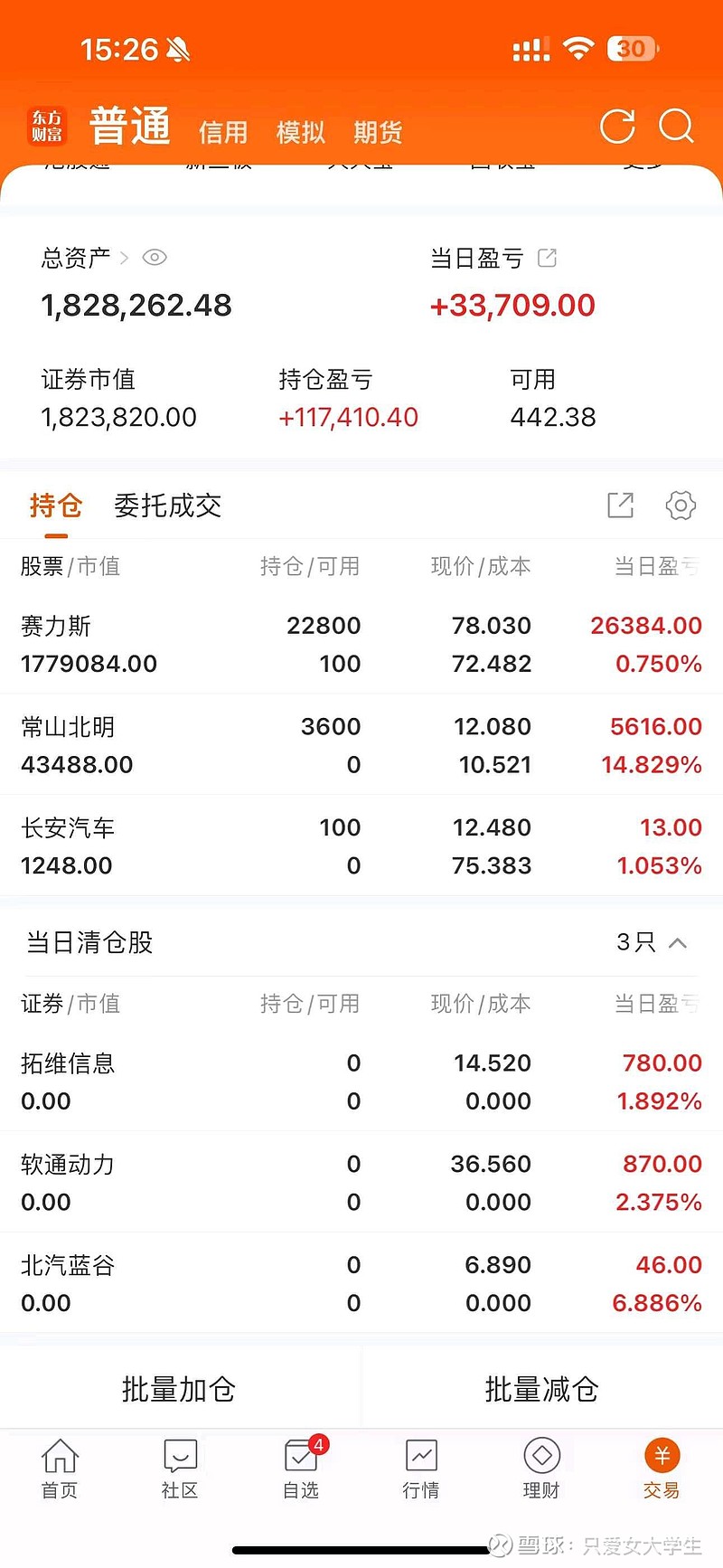Open the holdings settings gear
This screenshot has width=723, height=1568.
(681, 505)
